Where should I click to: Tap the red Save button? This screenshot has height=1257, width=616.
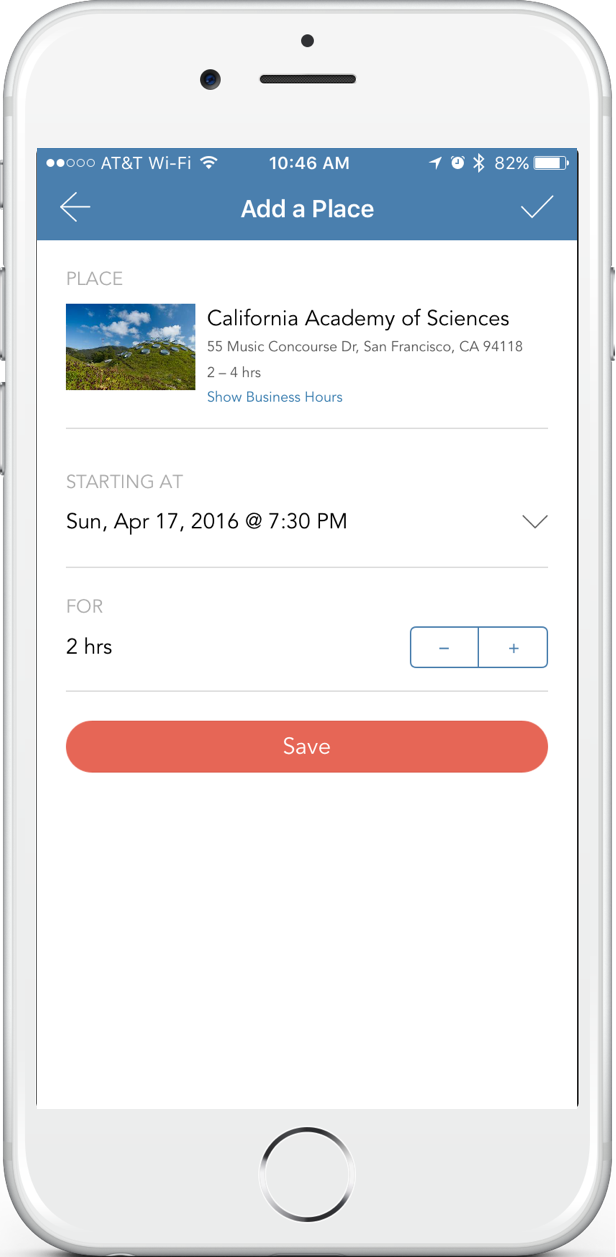307,747
